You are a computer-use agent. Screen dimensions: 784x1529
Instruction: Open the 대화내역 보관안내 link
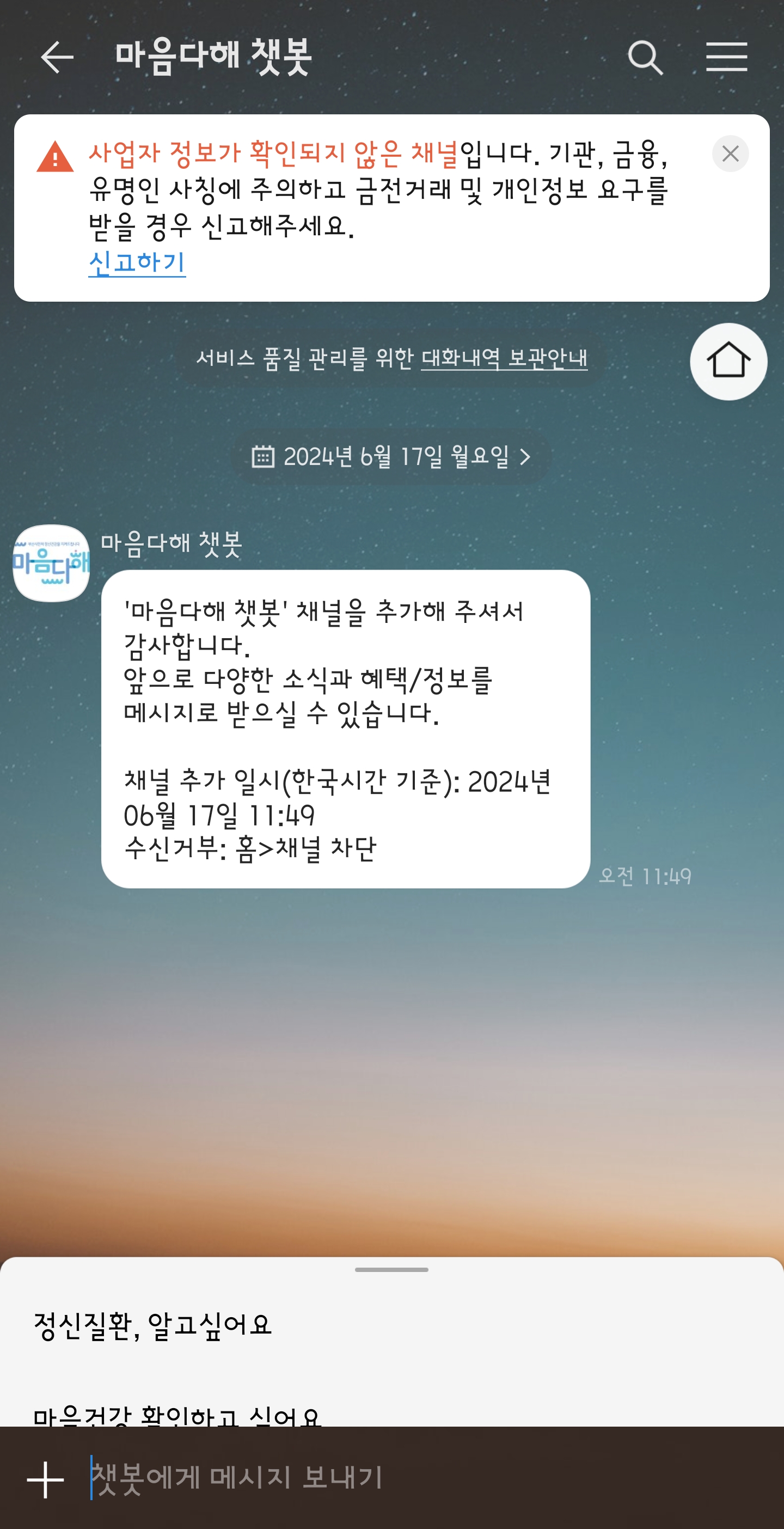(x=504, y=358)
